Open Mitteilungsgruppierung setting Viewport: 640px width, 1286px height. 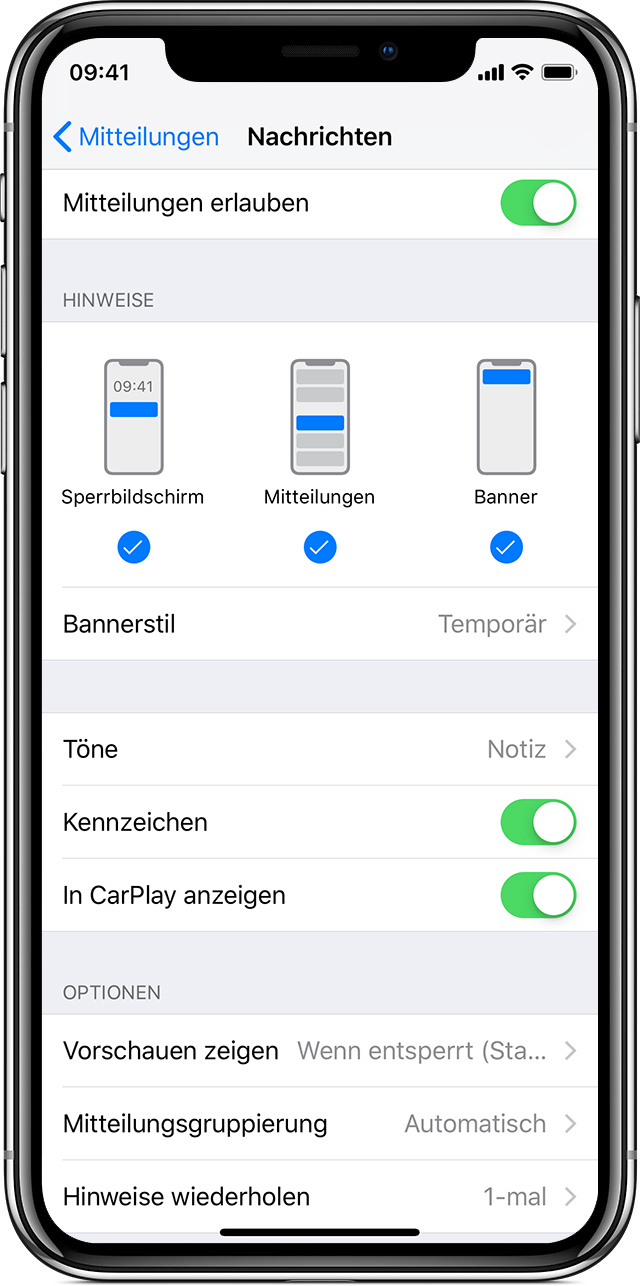[320, 1124]
